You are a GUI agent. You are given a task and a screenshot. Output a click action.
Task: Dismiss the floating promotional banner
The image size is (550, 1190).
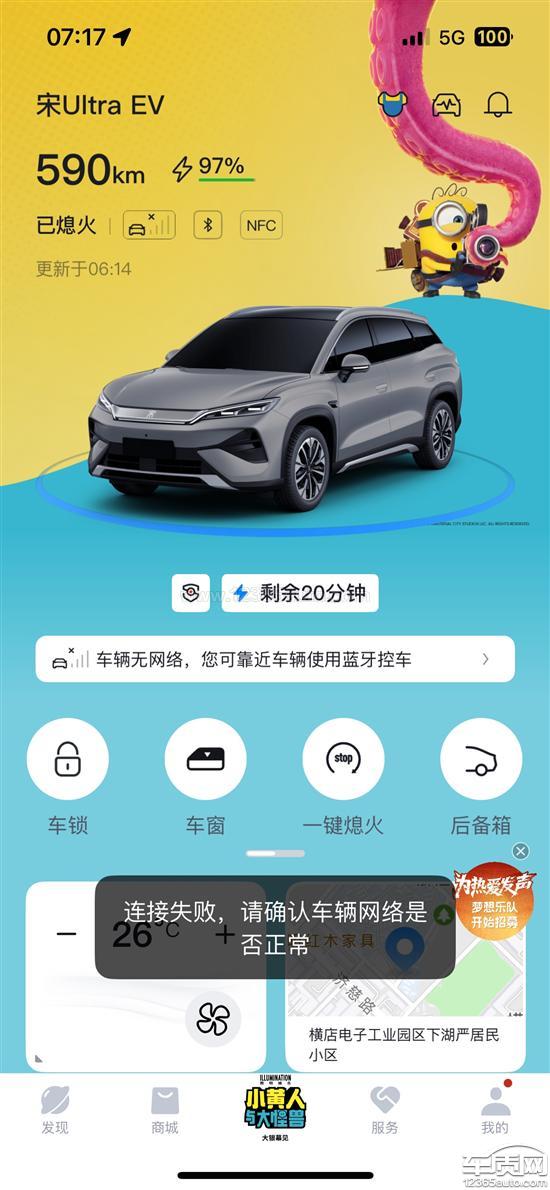pos(520,851)
